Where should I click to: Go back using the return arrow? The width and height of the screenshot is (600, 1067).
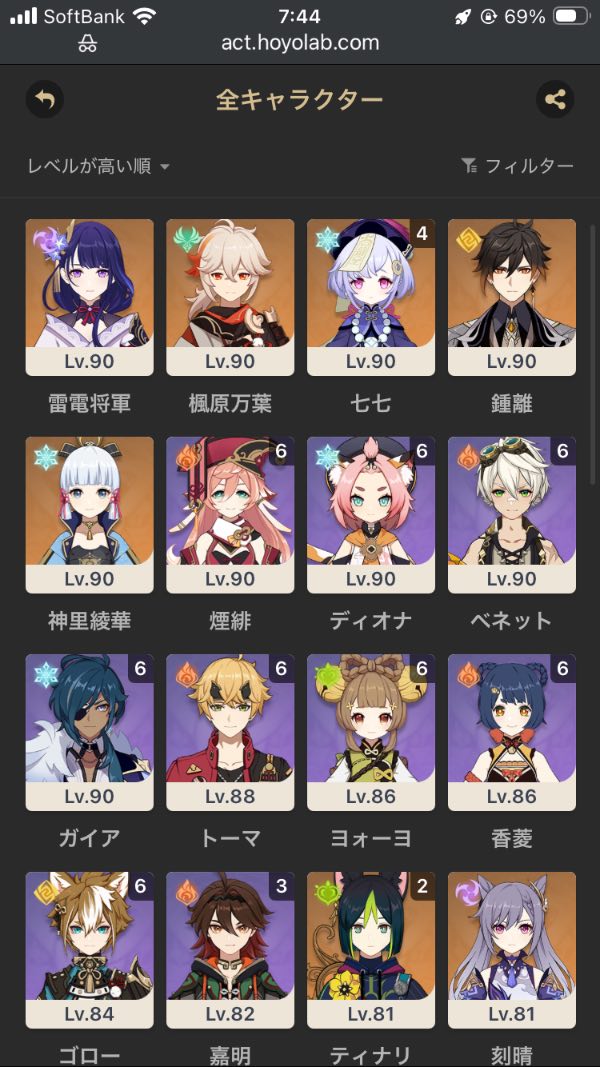point(44,99)
